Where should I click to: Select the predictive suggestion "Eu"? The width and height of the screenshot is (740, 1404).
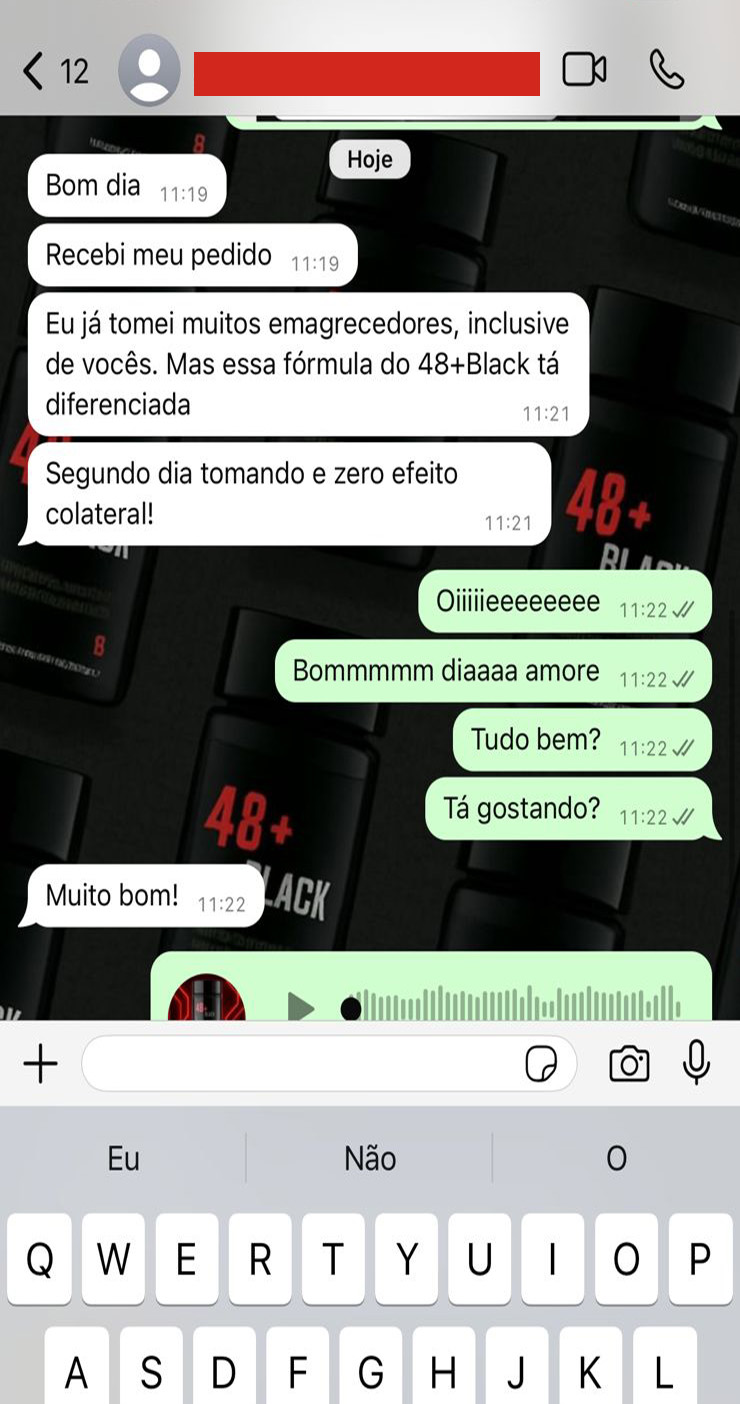[120, 1158]
